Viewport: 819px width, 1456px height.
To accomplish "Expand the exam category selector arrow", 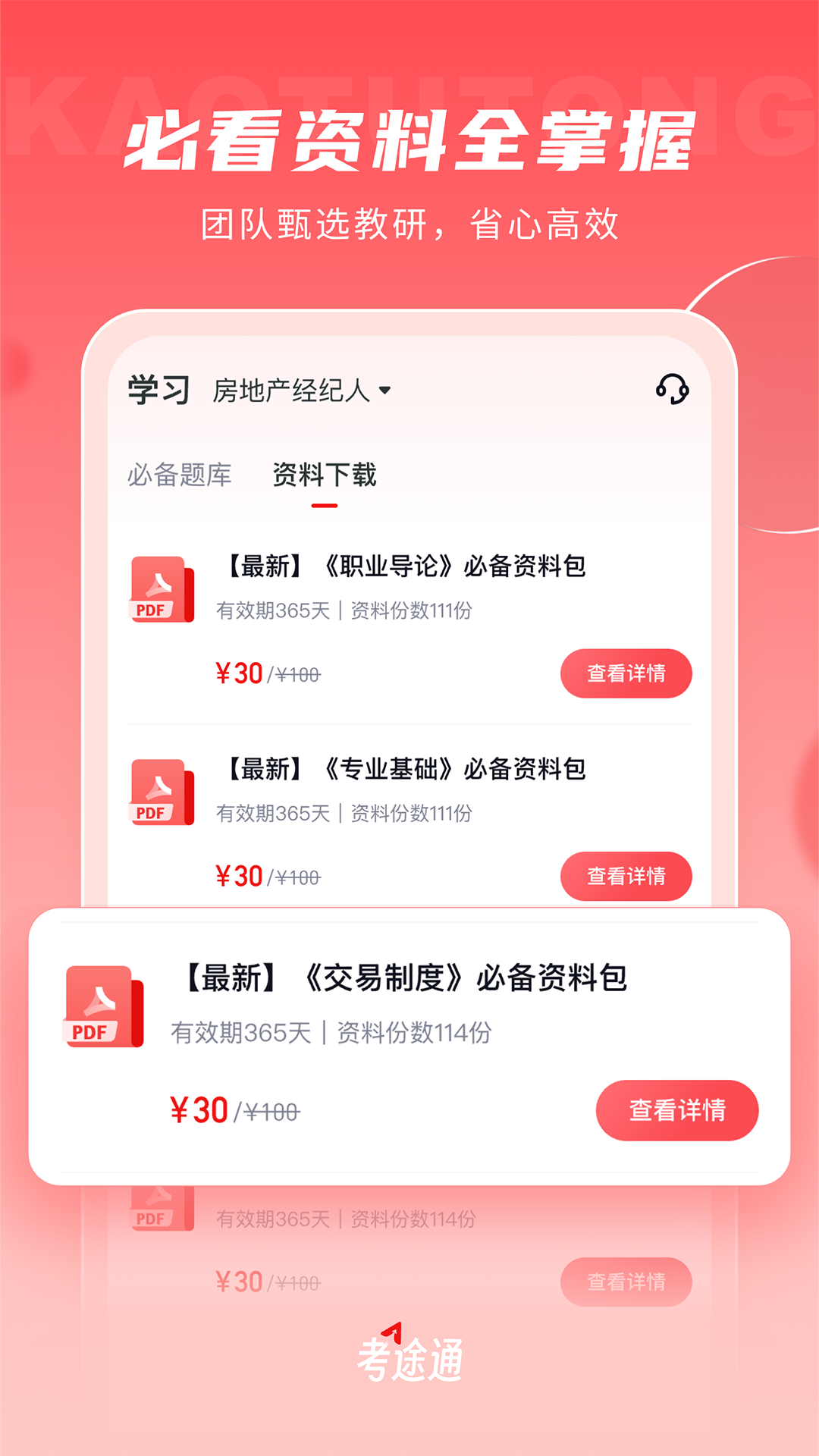I will click(x=387, y=391).
